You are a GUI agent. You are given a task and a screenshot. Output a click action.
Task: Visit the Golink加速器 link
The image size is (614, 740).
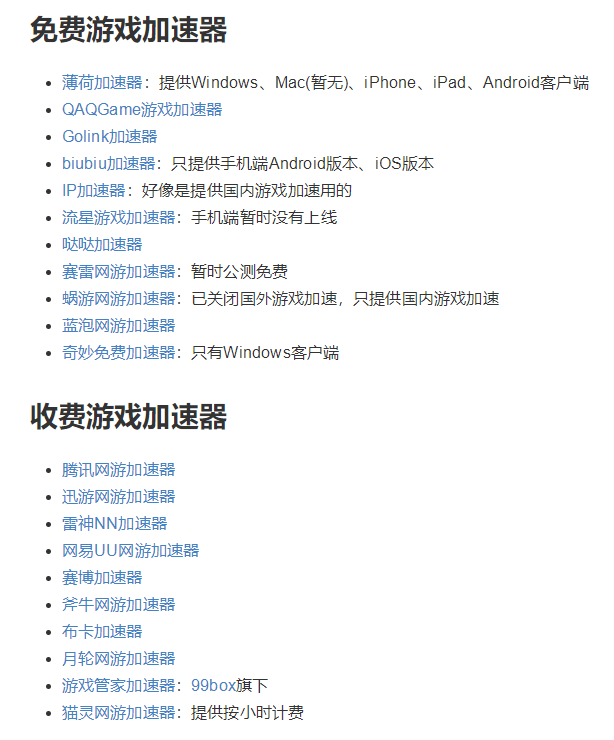109,136
